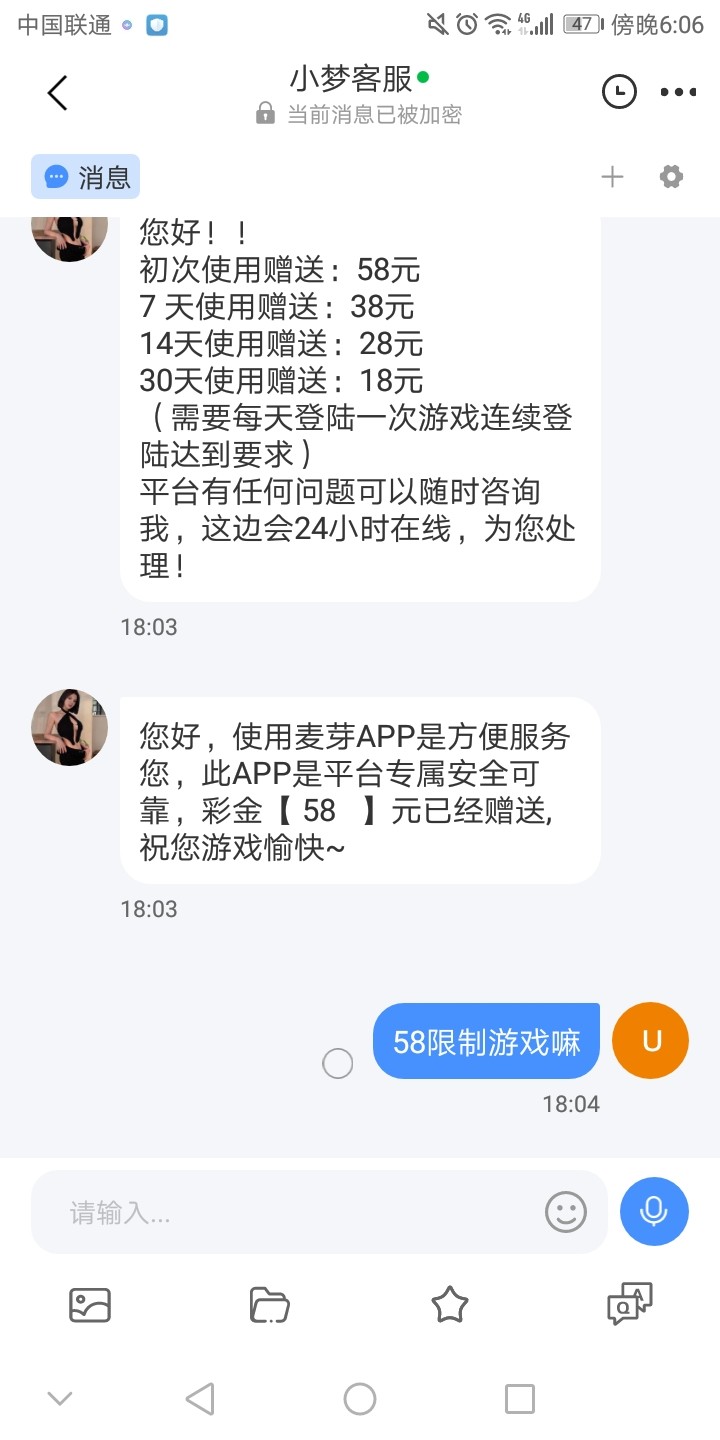Screen dimensions: 720x1440
Task: Attach a file from folder
Action: 269,1305
